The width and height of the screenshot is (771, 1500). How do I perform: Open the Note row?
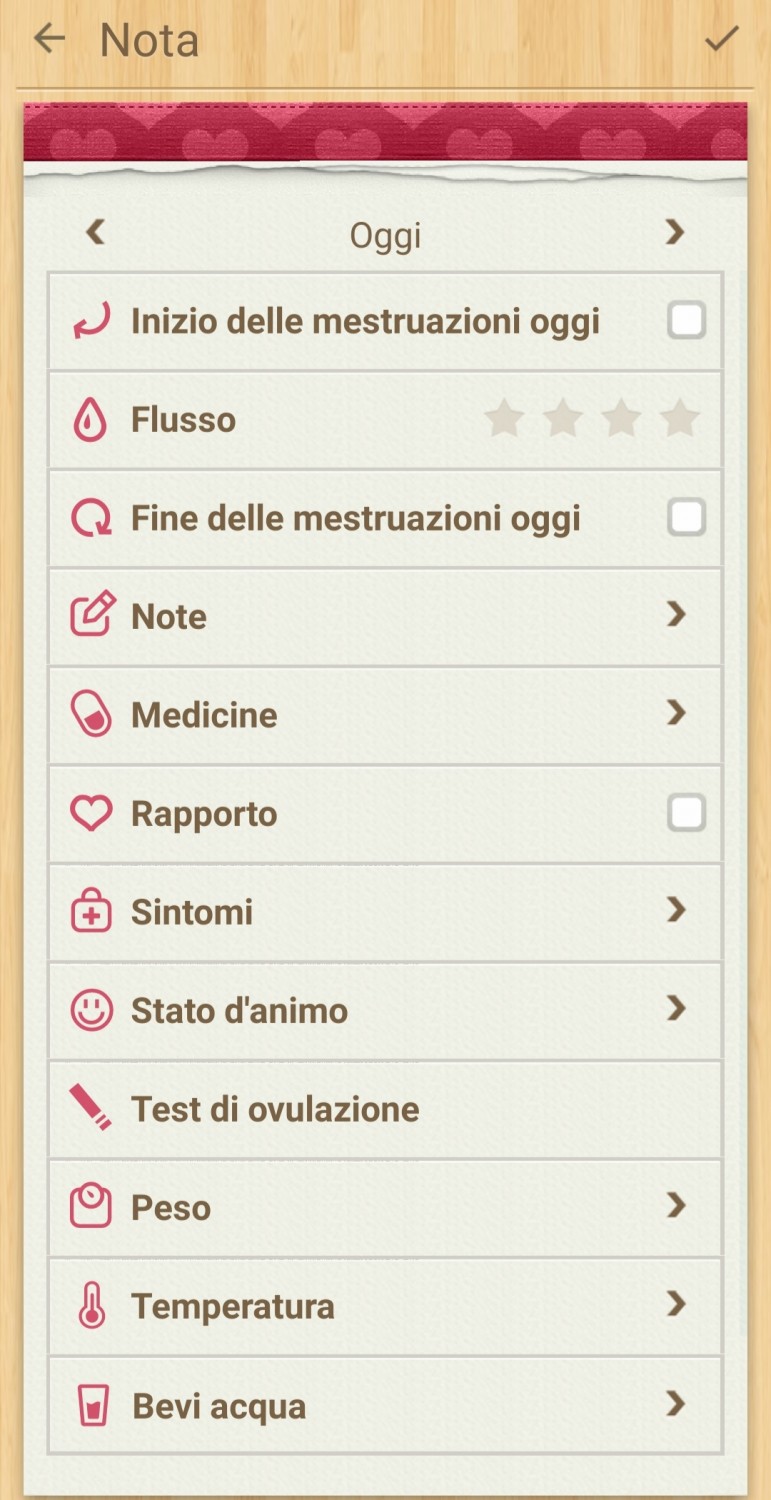[385, 617]
